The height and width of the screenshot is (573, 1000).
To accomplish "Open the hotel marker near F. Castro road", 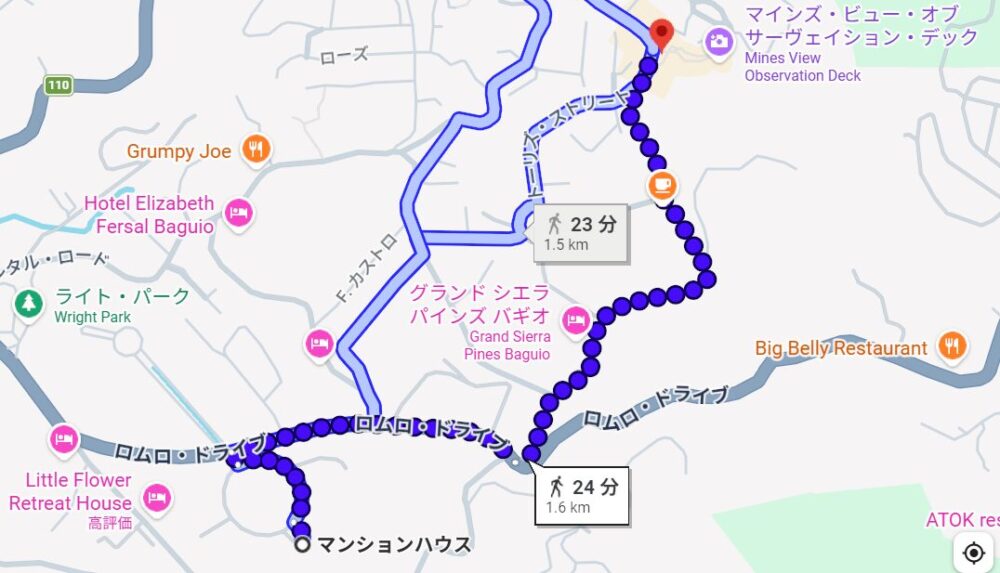I will 318,343.
